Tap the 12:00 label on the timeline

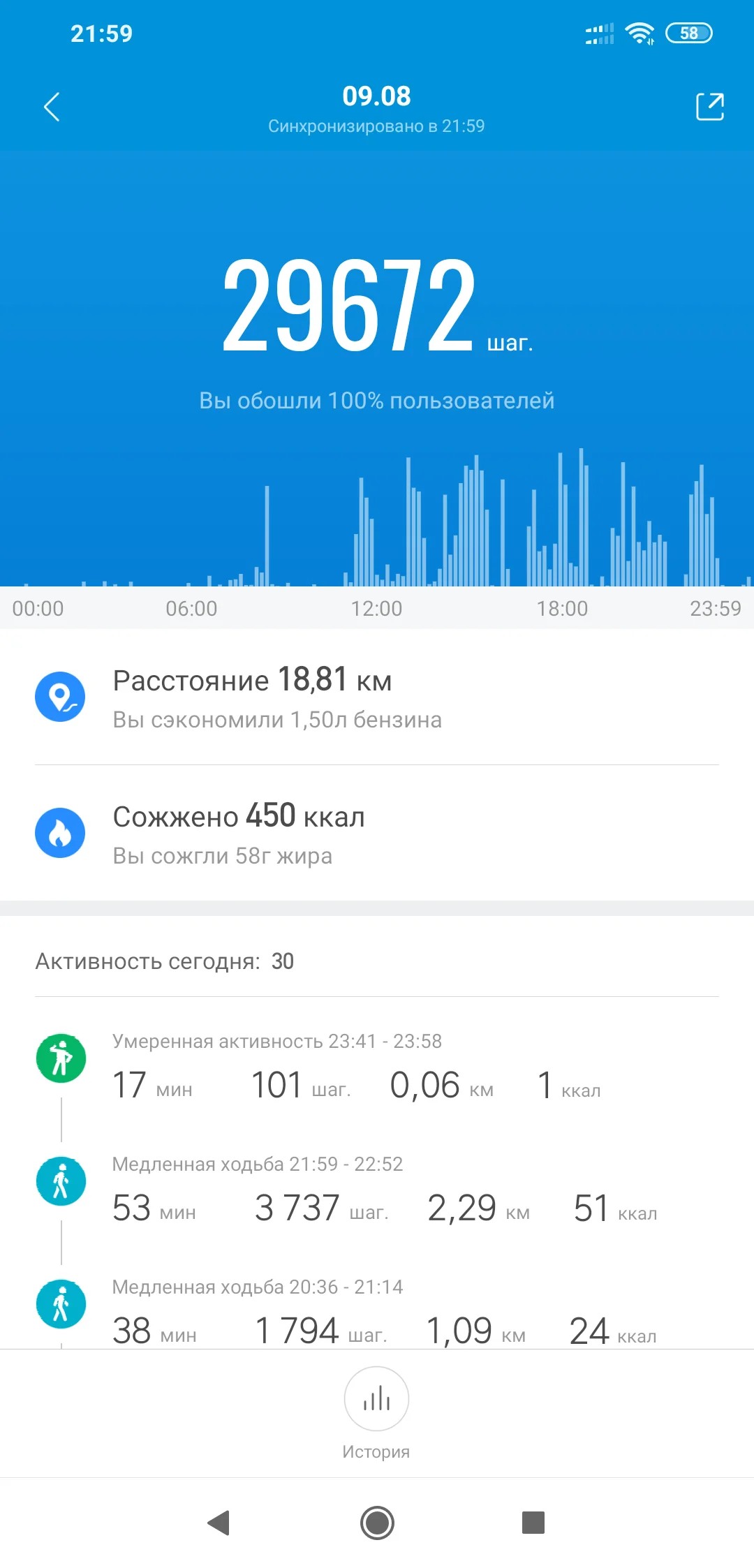(376, 608)
